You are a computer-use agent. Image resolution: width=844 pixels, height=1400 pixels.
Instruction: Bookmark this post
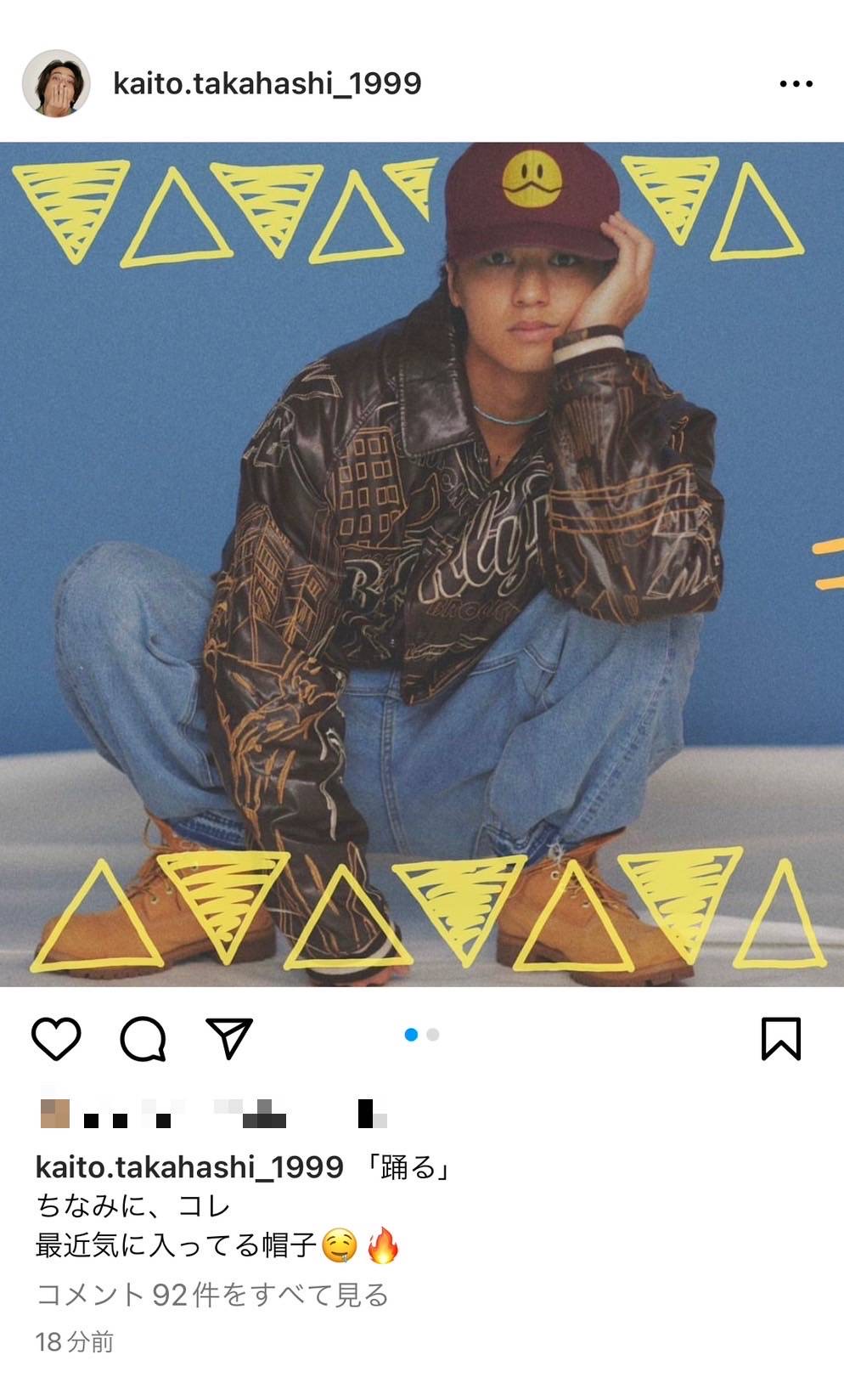coord(780,1038)
